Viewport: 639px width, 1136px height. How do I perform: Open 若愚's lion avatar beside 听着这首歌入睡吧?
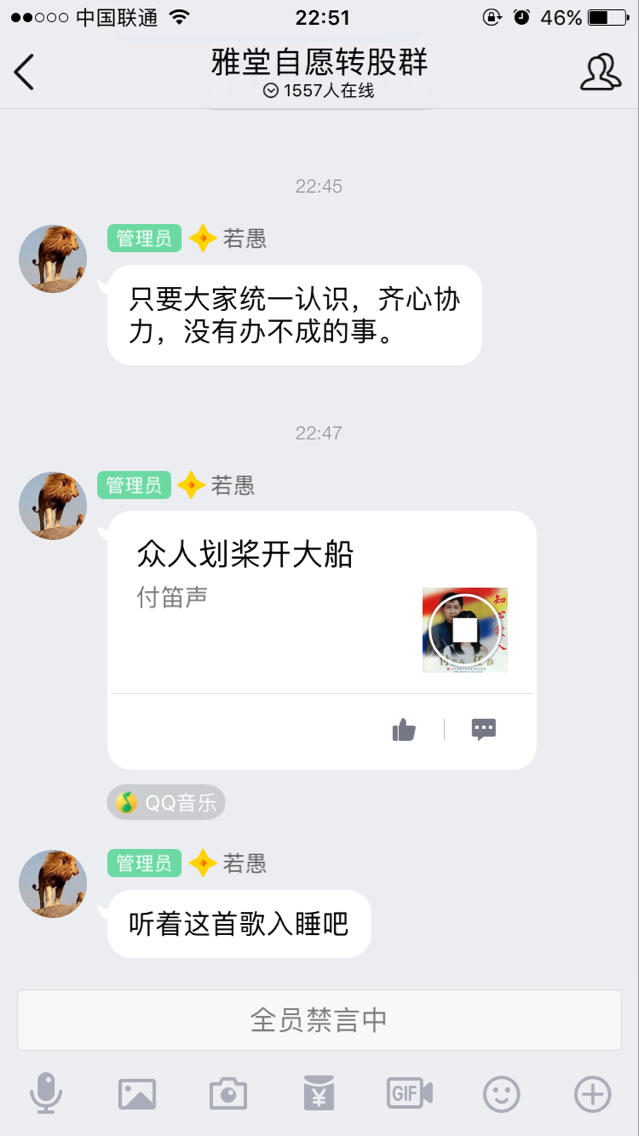[53, 884]
